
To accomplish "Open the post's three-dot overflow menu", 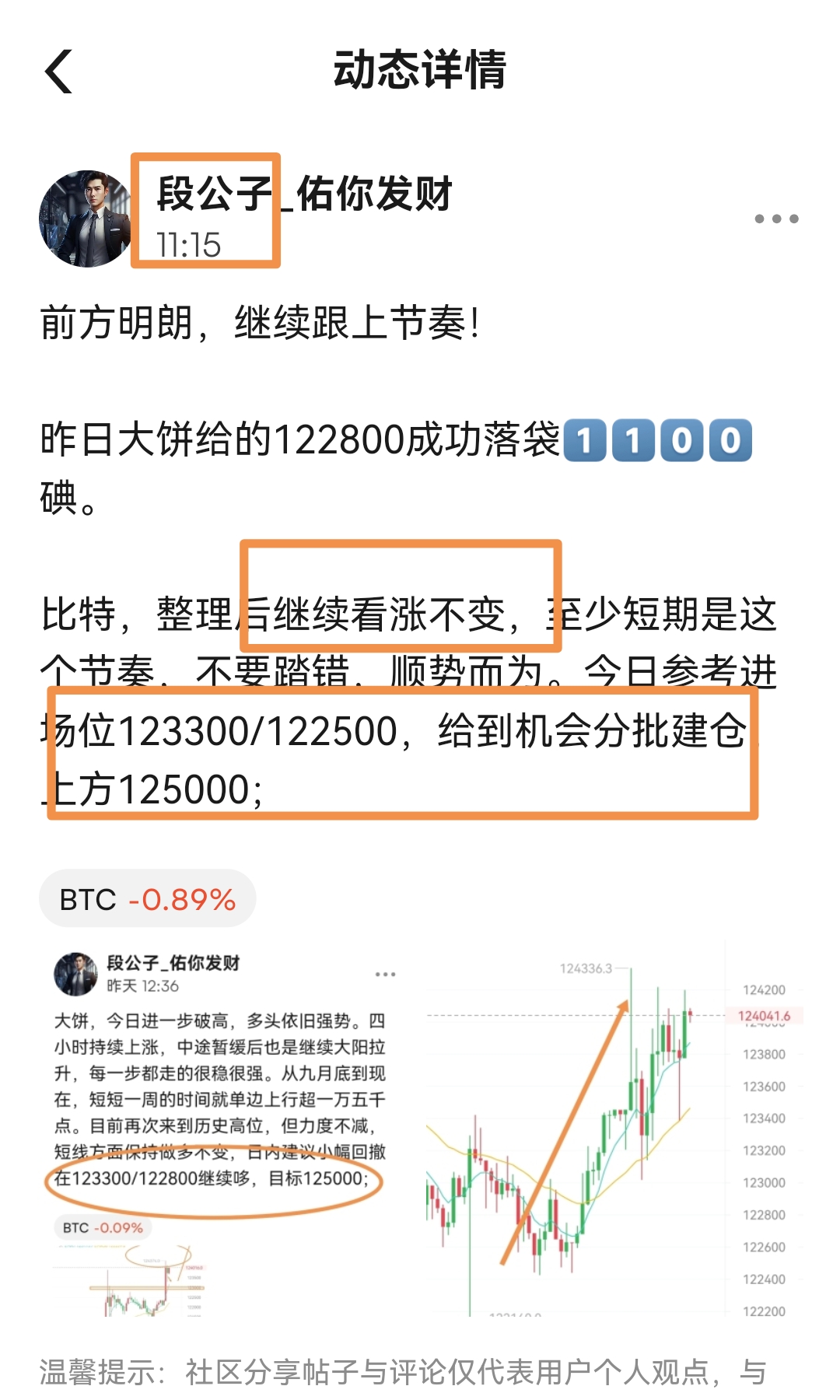I will pyautogui.click(x=776, y=219).
